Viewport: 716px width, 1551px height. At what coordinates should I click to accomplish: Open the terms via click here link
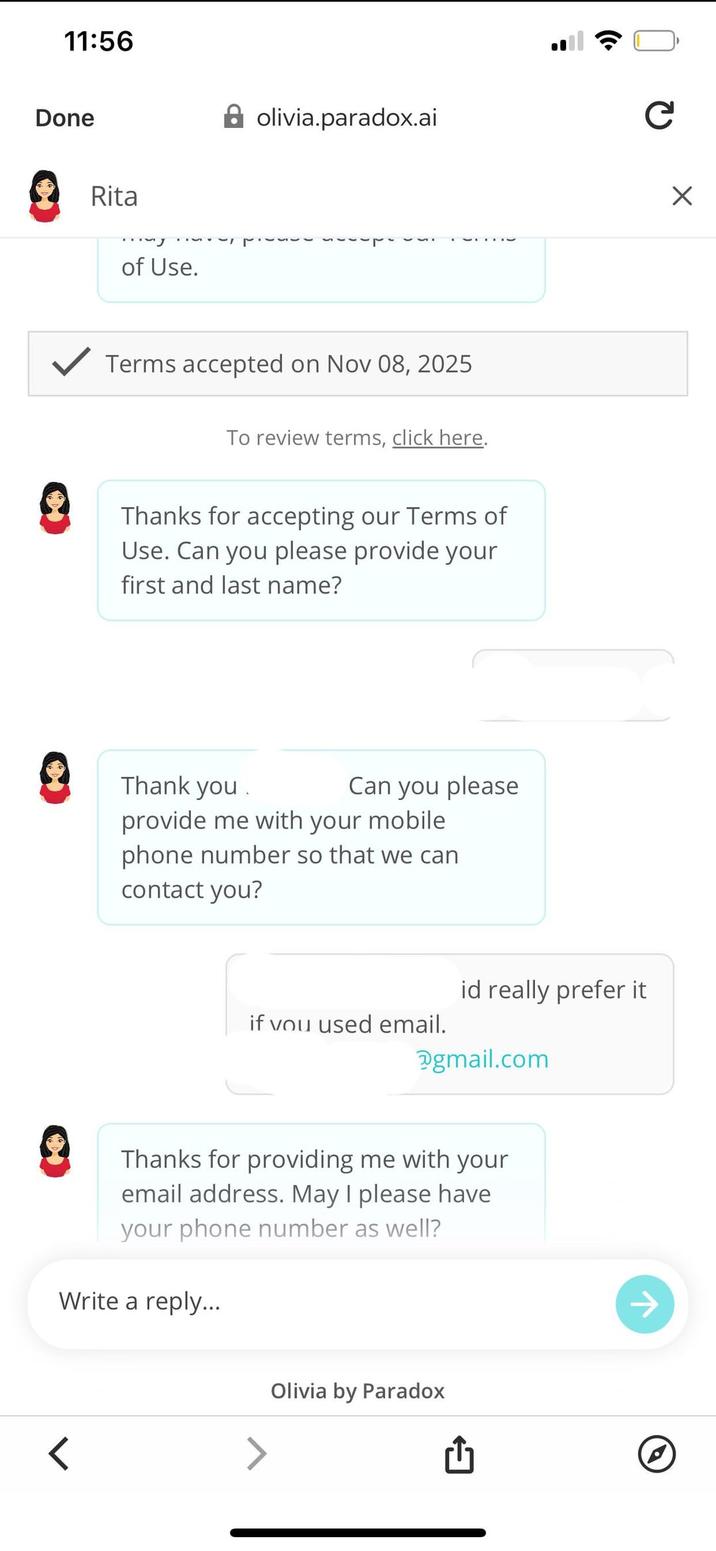tap(437, 438)
